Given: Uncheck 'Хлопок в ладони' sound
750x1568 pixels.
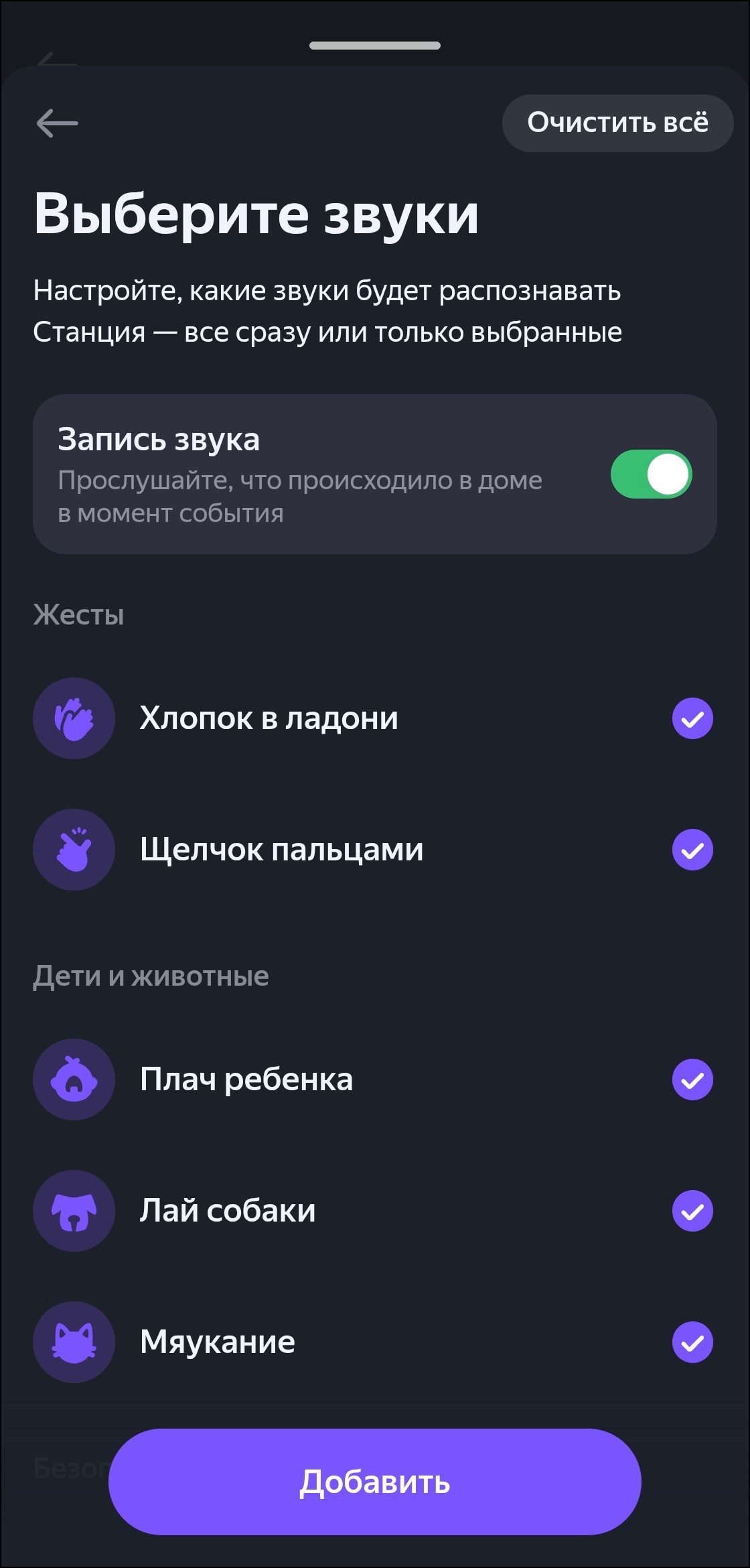Looking at the screenshot, I should tap(692, 718).
